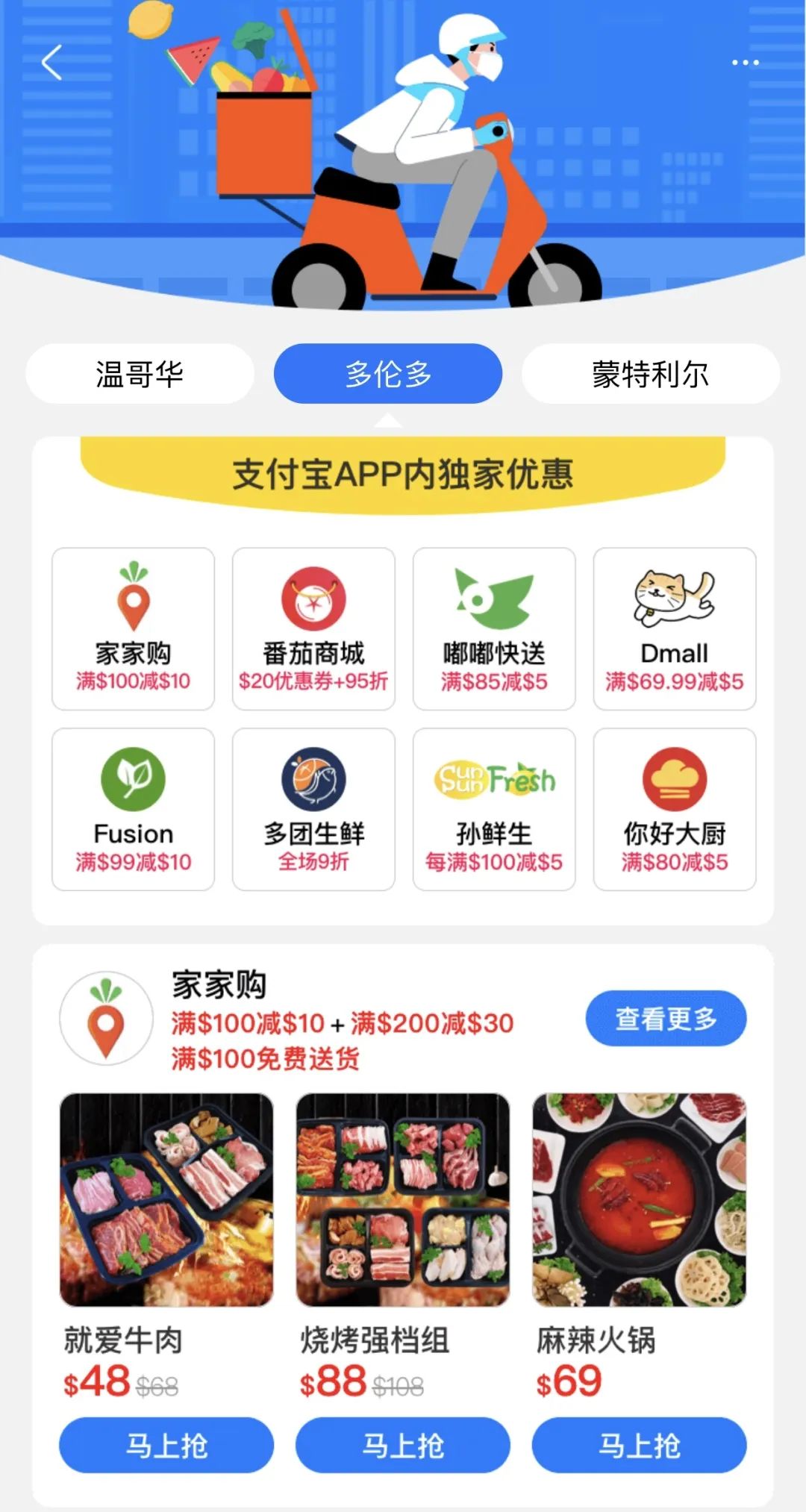Keep 多伦多 selected as the active city
Viewport: 806px width, 1512px height.
tap(387, 373)
